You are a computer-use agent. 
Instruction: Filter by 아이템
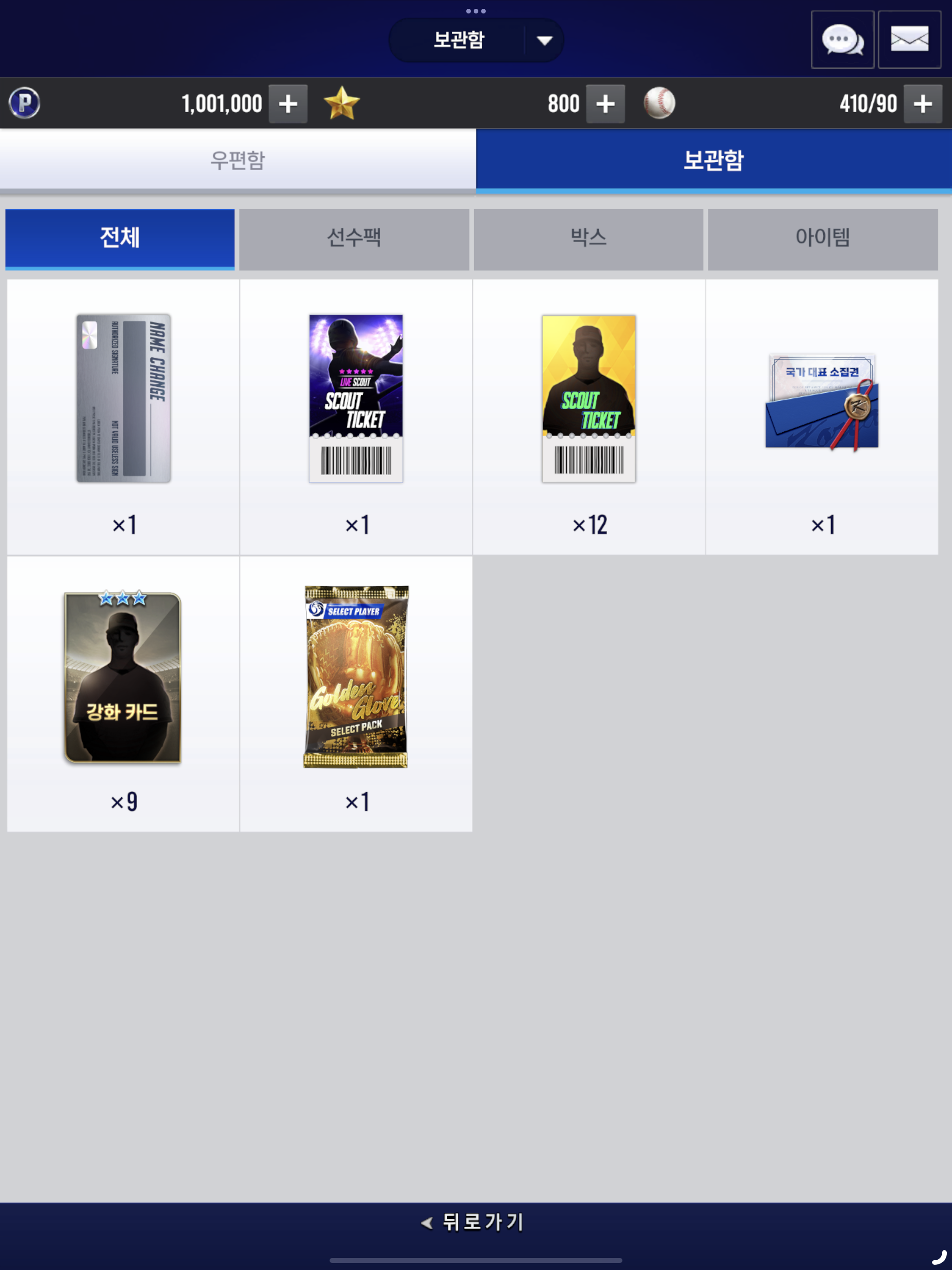click(x=822, y=238)
